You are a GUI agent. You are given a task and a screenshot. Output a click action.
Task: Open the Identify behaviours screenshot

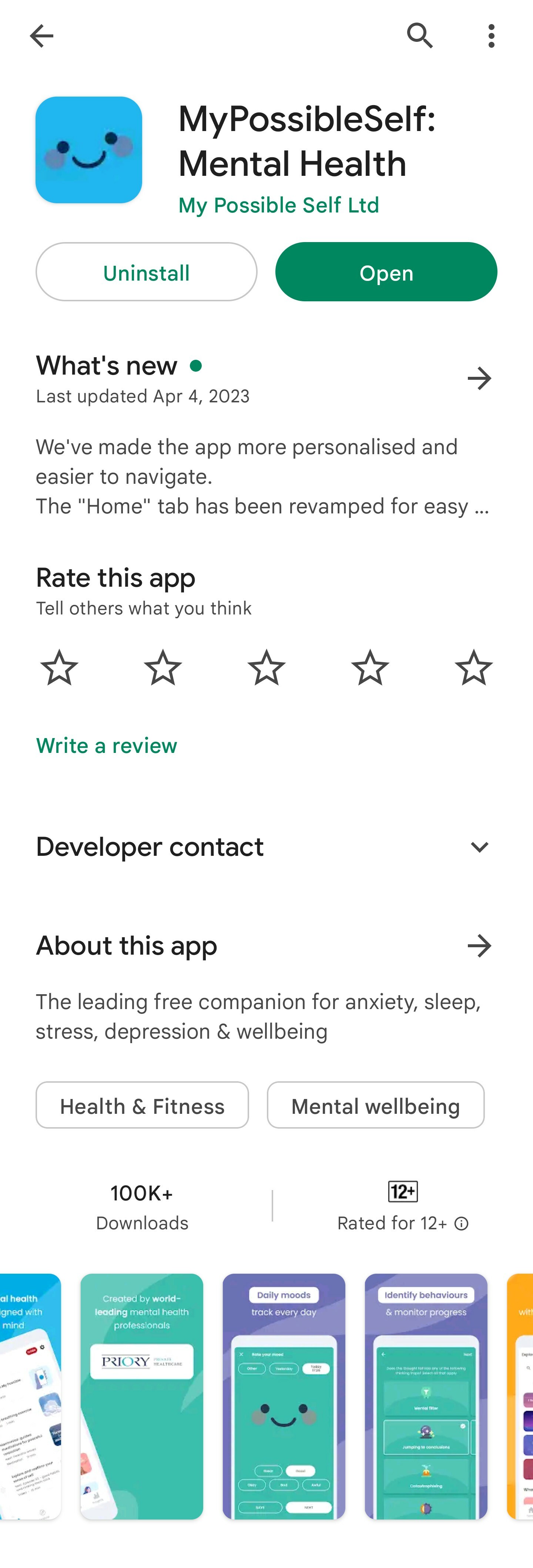click(426, 1396)
